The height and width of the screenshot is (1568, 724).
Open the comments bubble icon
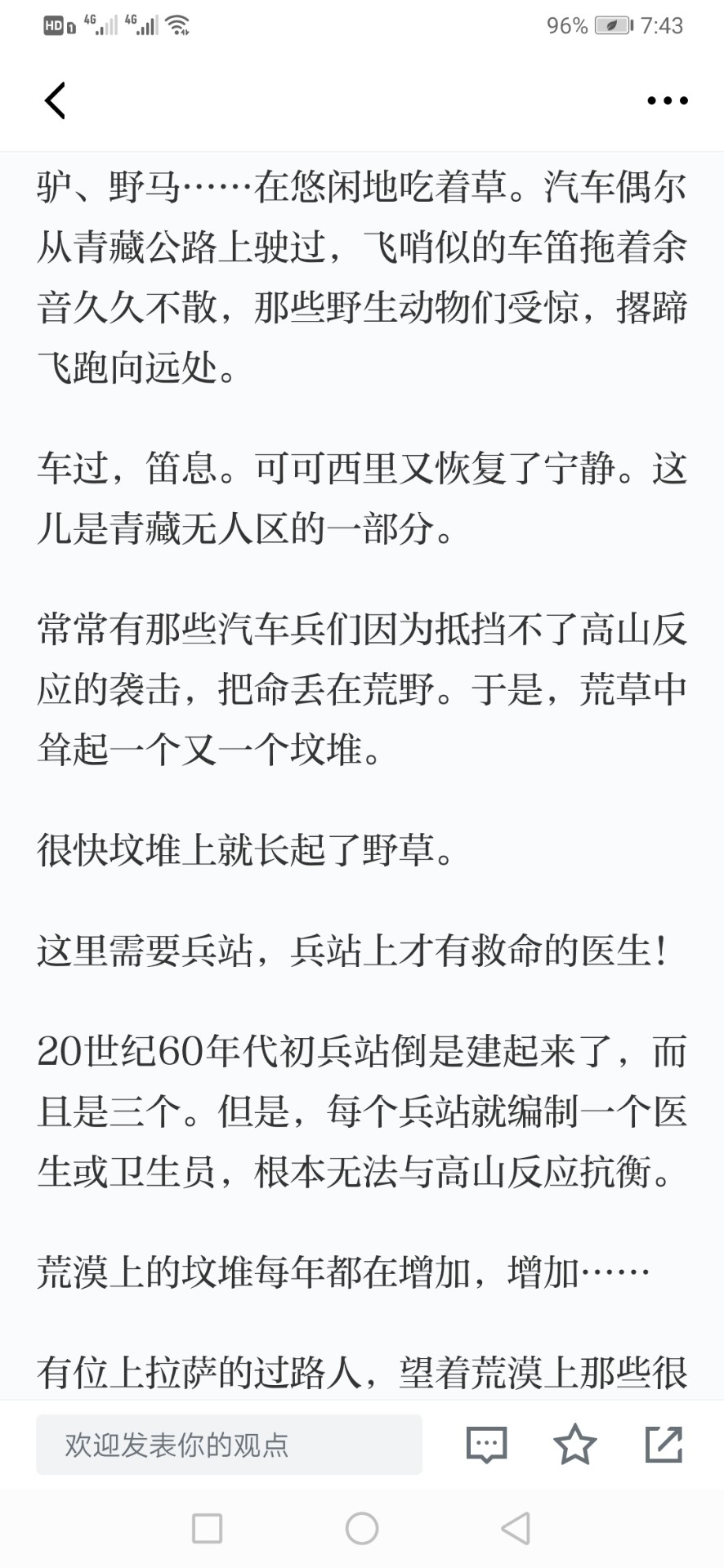tap(486, 1445)
